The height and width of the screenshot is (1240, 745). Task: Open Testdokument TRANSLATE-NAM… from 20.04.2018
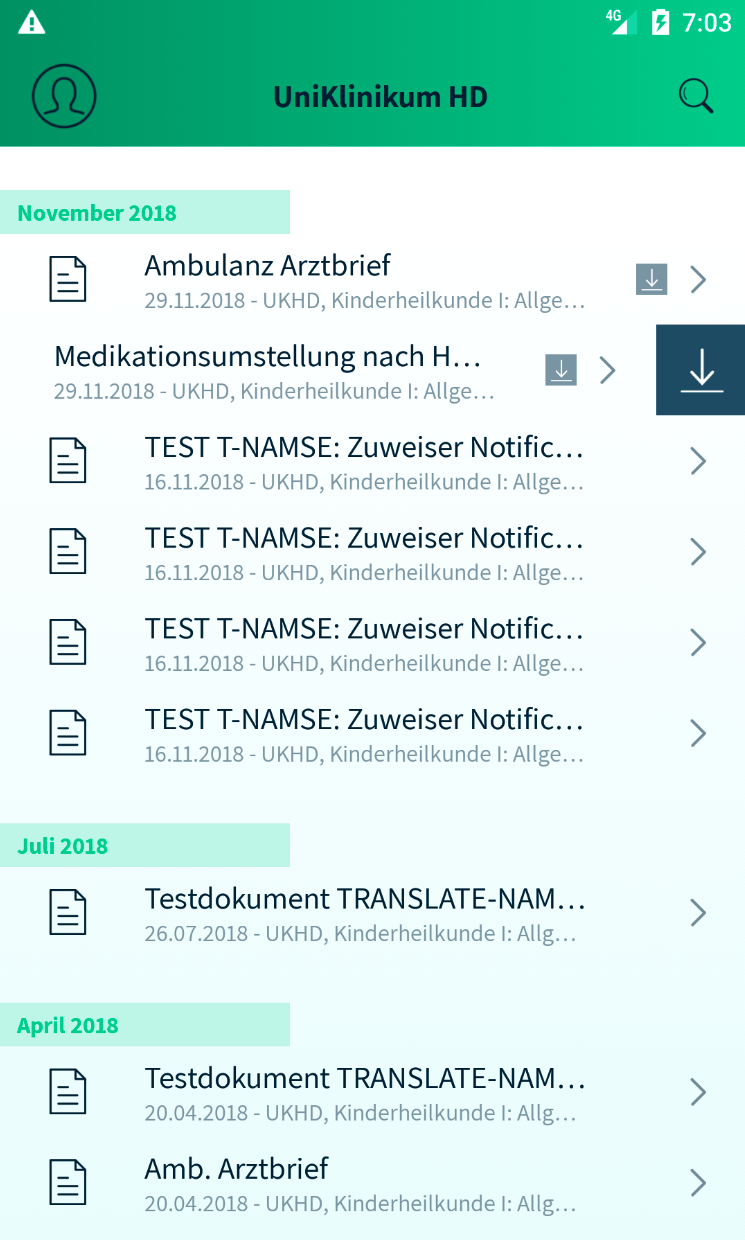[365, 1092]
